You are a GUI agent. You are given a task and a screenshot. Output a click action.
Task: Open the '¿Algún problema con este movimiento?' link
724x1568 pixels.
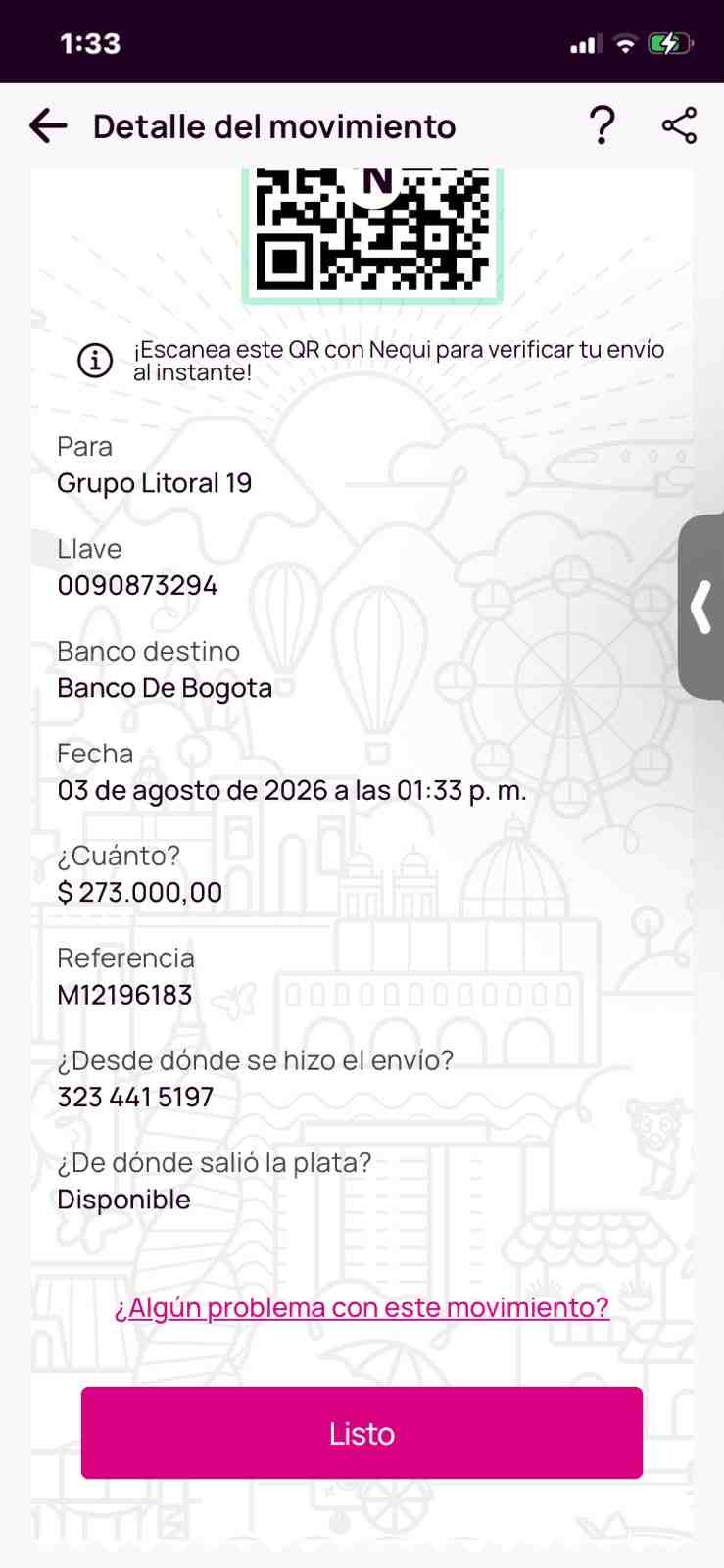pyautogui.click(x=362, y=1307)
